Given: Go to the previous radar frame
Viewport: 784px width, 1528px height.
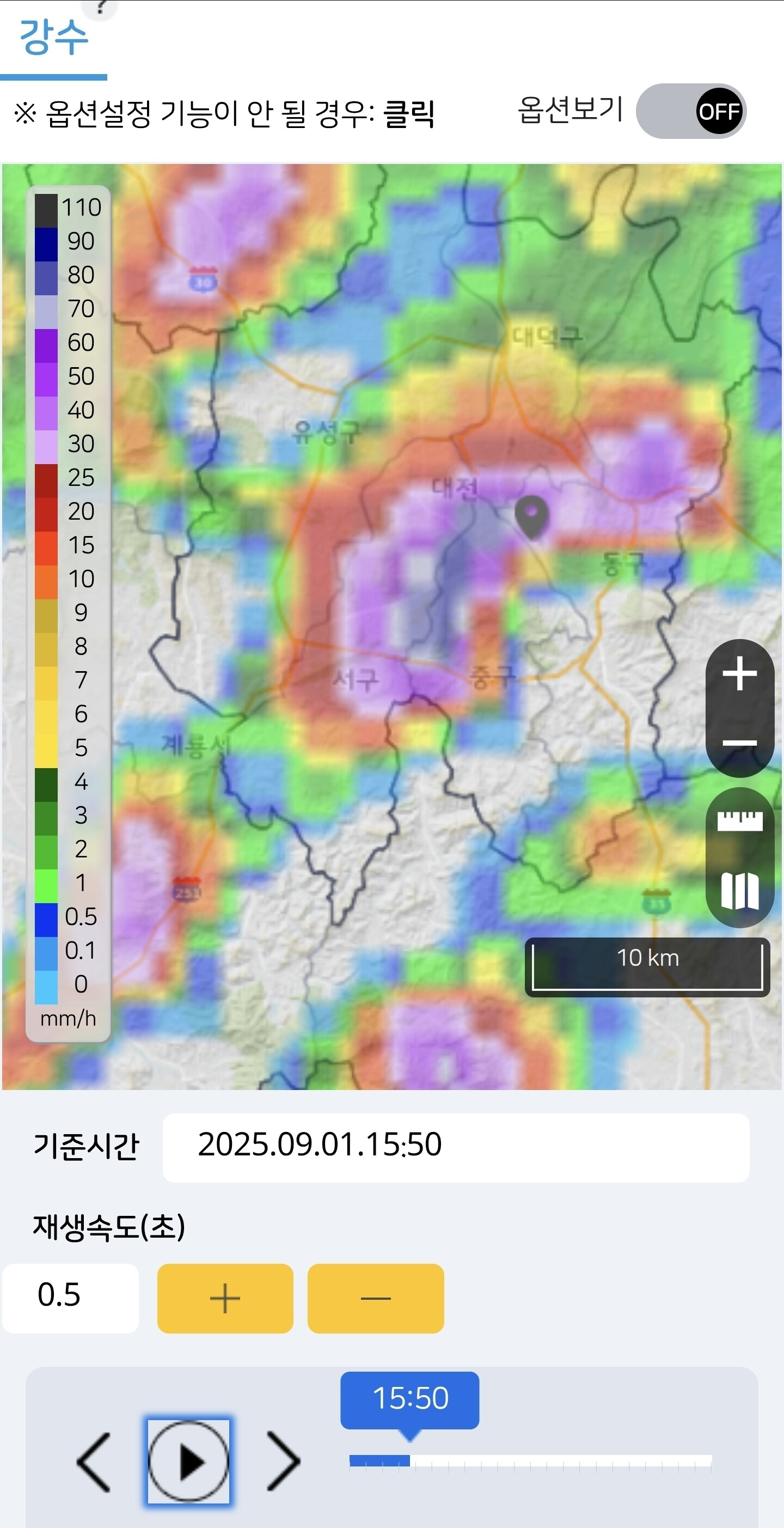Looking at the screenshot, I should pyautogui.click(x=95, y=1461).
